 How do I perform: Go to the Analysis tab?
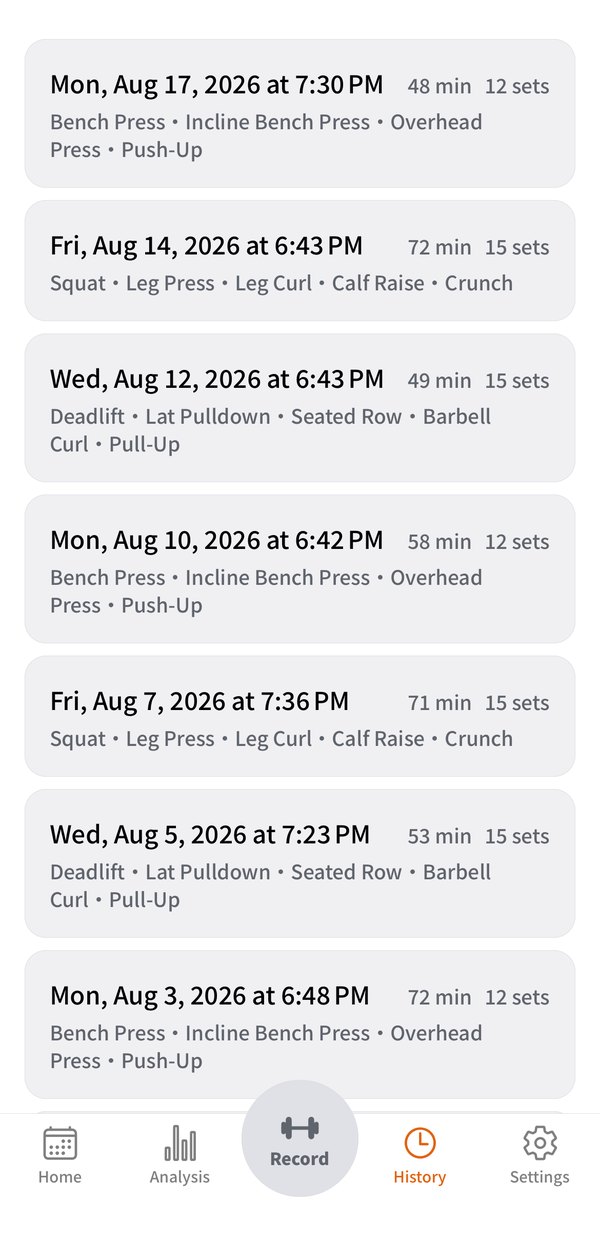click(180, 1155)
